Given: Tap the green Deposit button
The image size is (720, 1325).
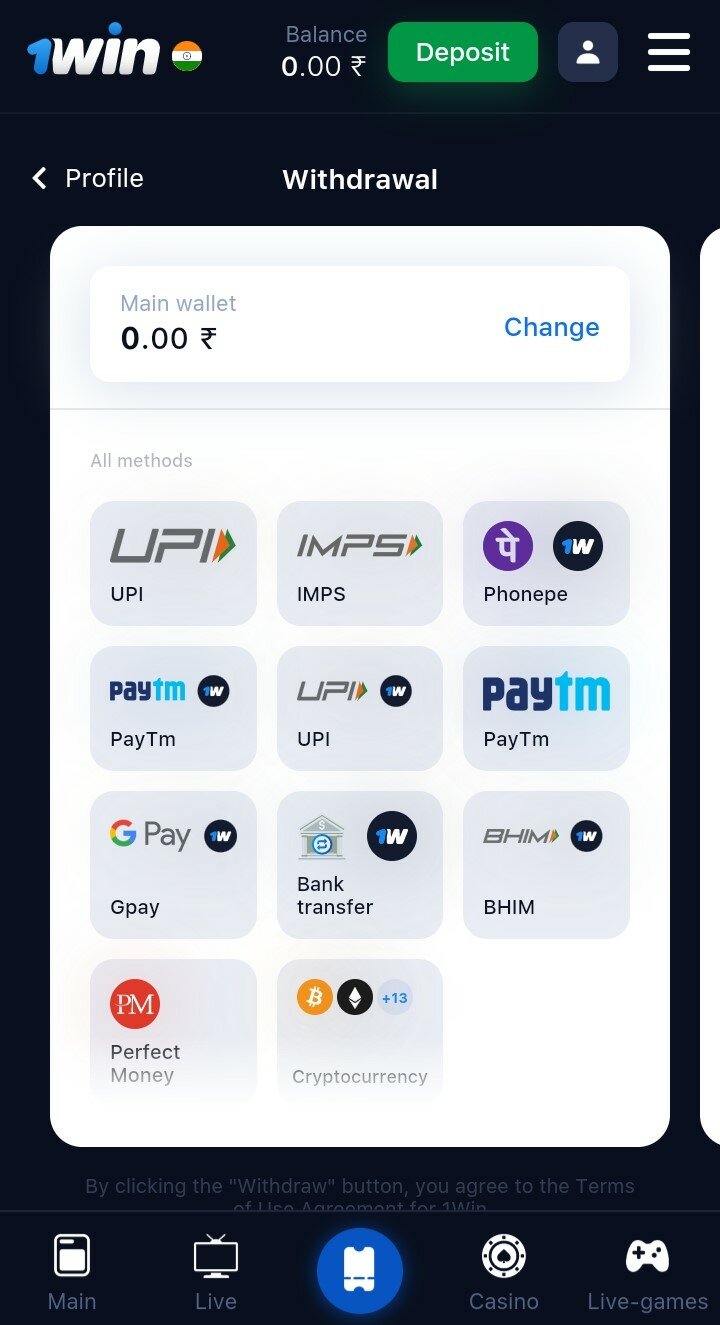Looking at the screenshot, I should pyautogui.click(x=462, y=52).
